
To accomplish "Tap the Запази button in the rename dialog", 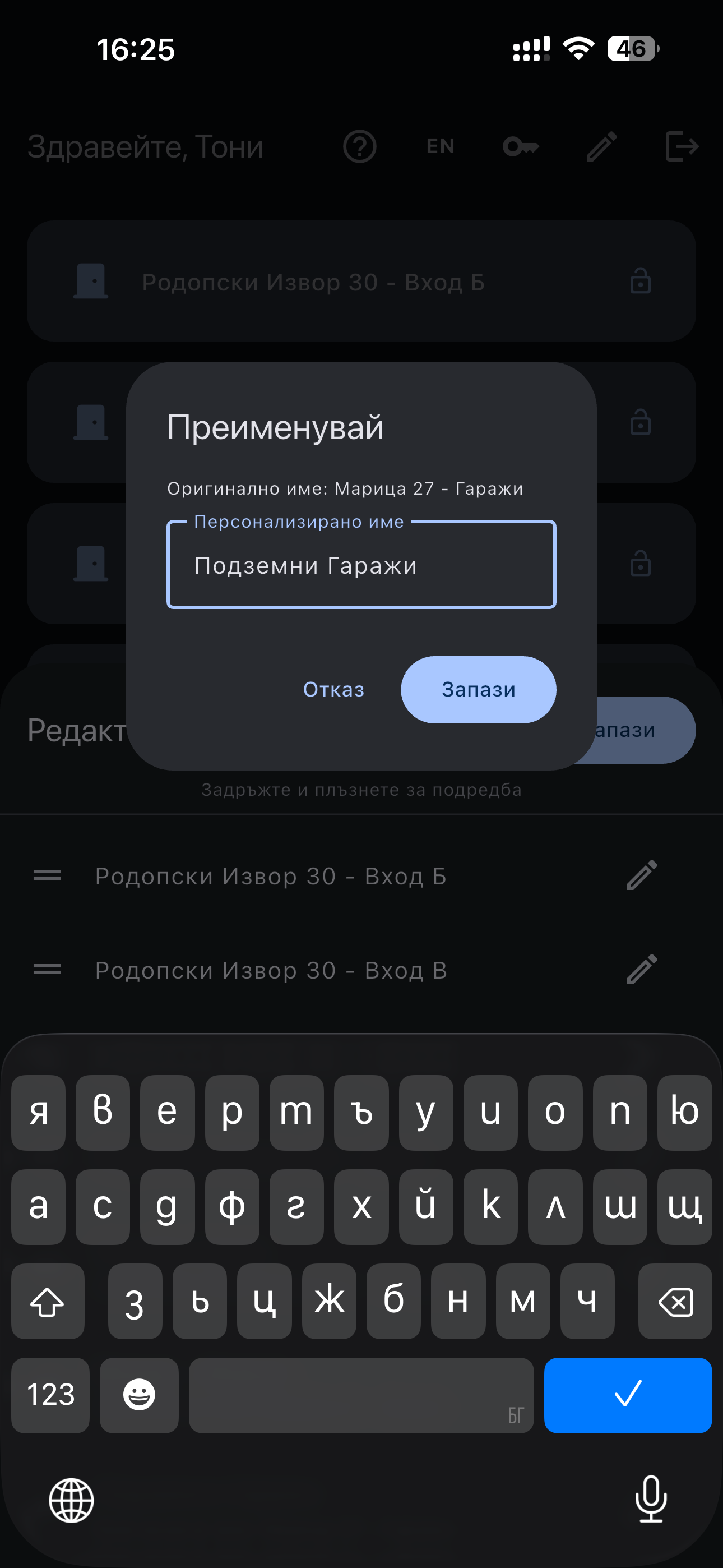I will point(478,689).
